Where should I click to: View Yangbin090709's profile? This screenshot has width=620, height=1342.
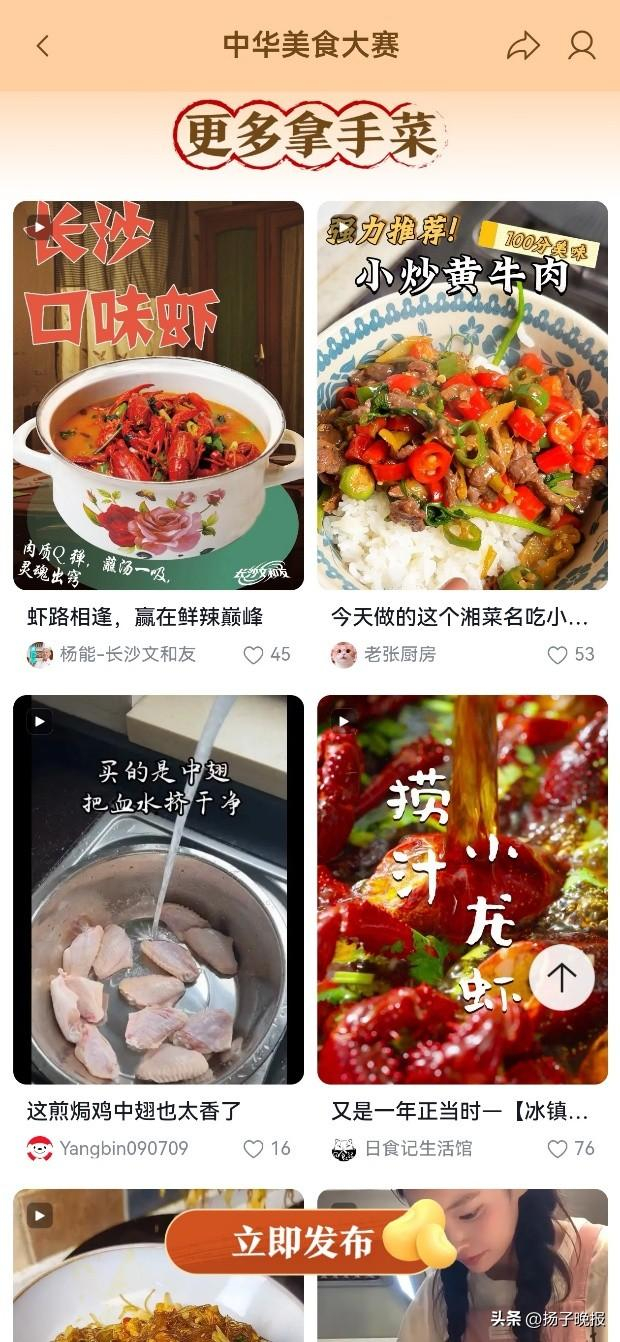[110, 1149]
